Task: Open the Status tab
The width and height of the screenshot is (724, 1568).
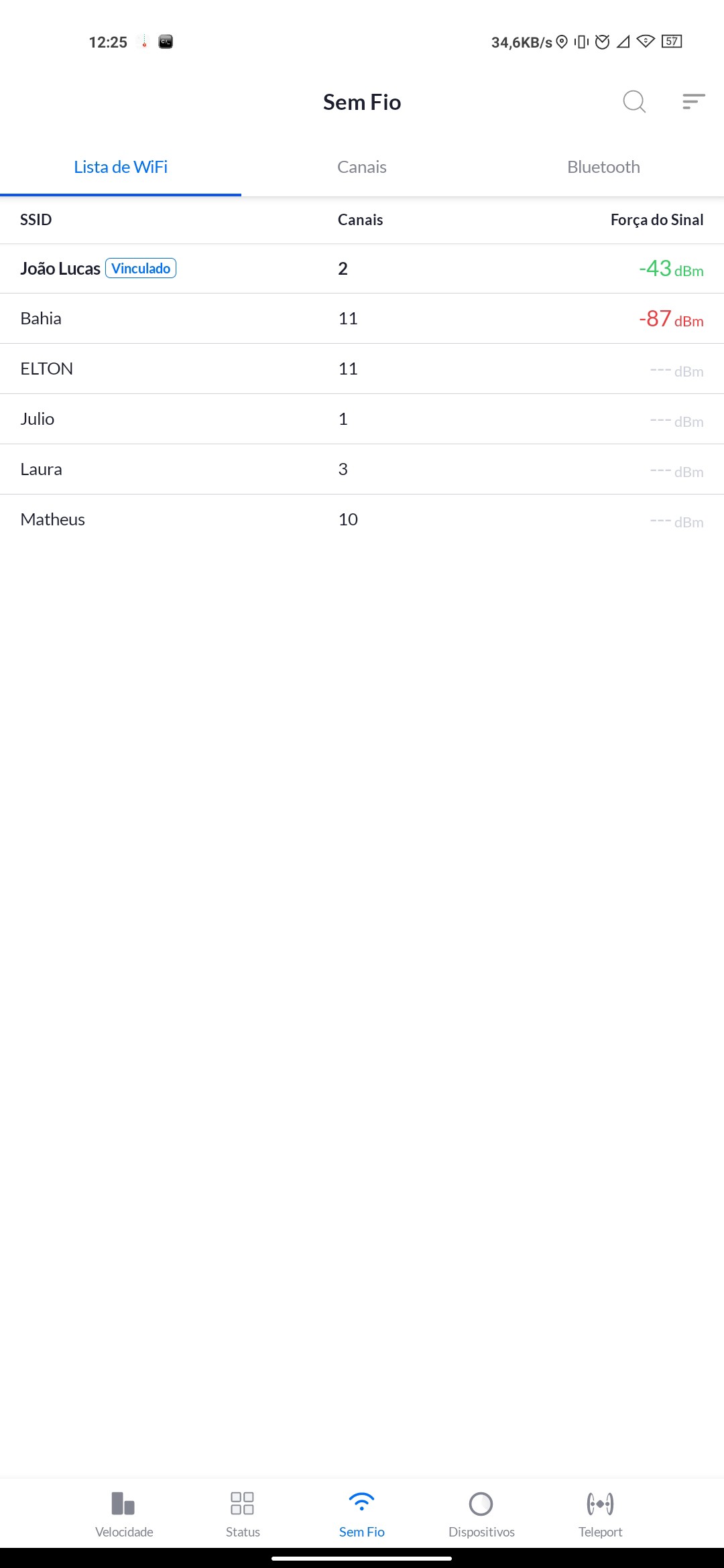Action: (243, 1514)
